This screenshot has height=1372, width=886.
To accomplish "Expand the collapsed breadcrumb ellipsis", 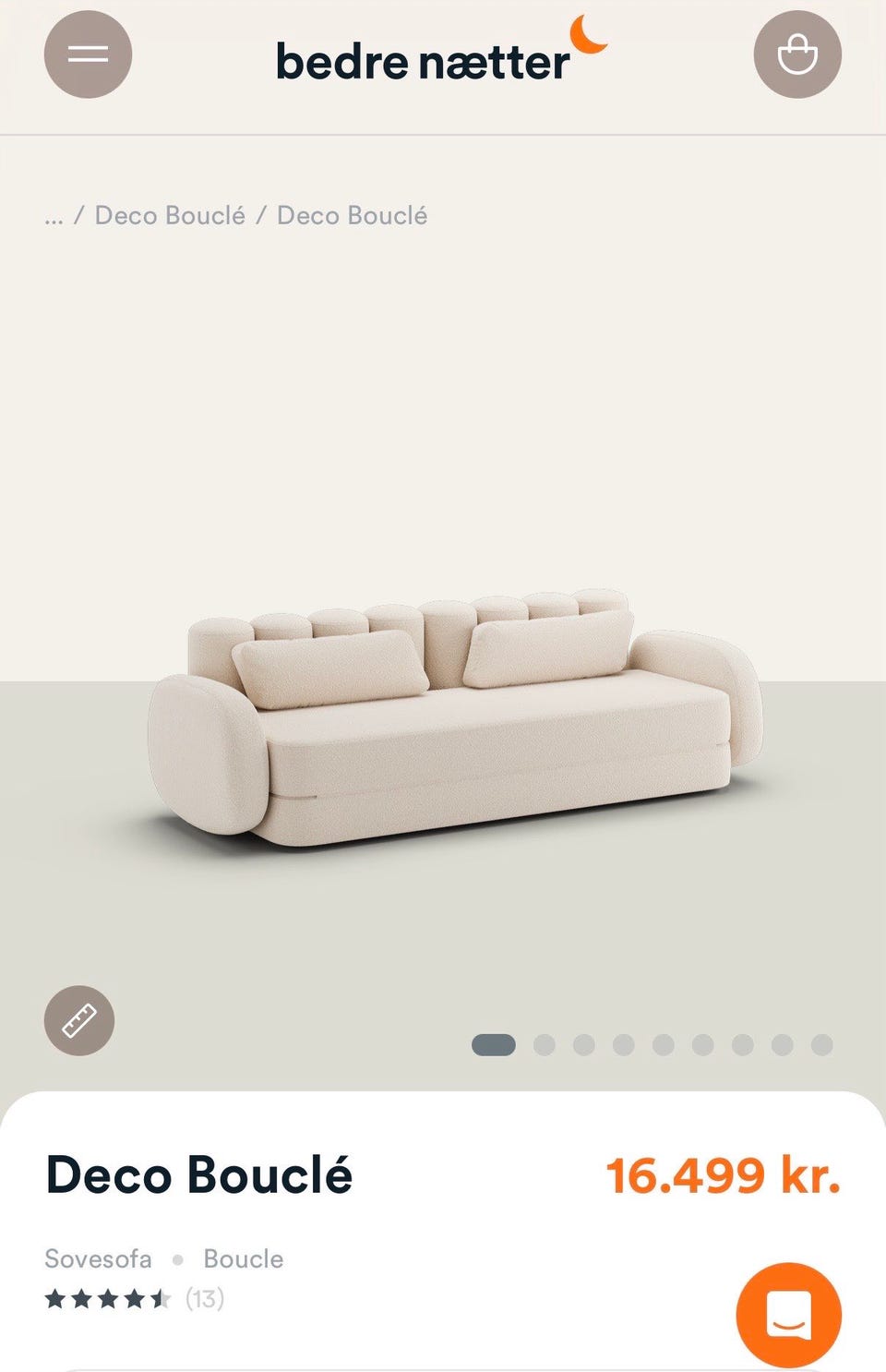I will (54, 216).
